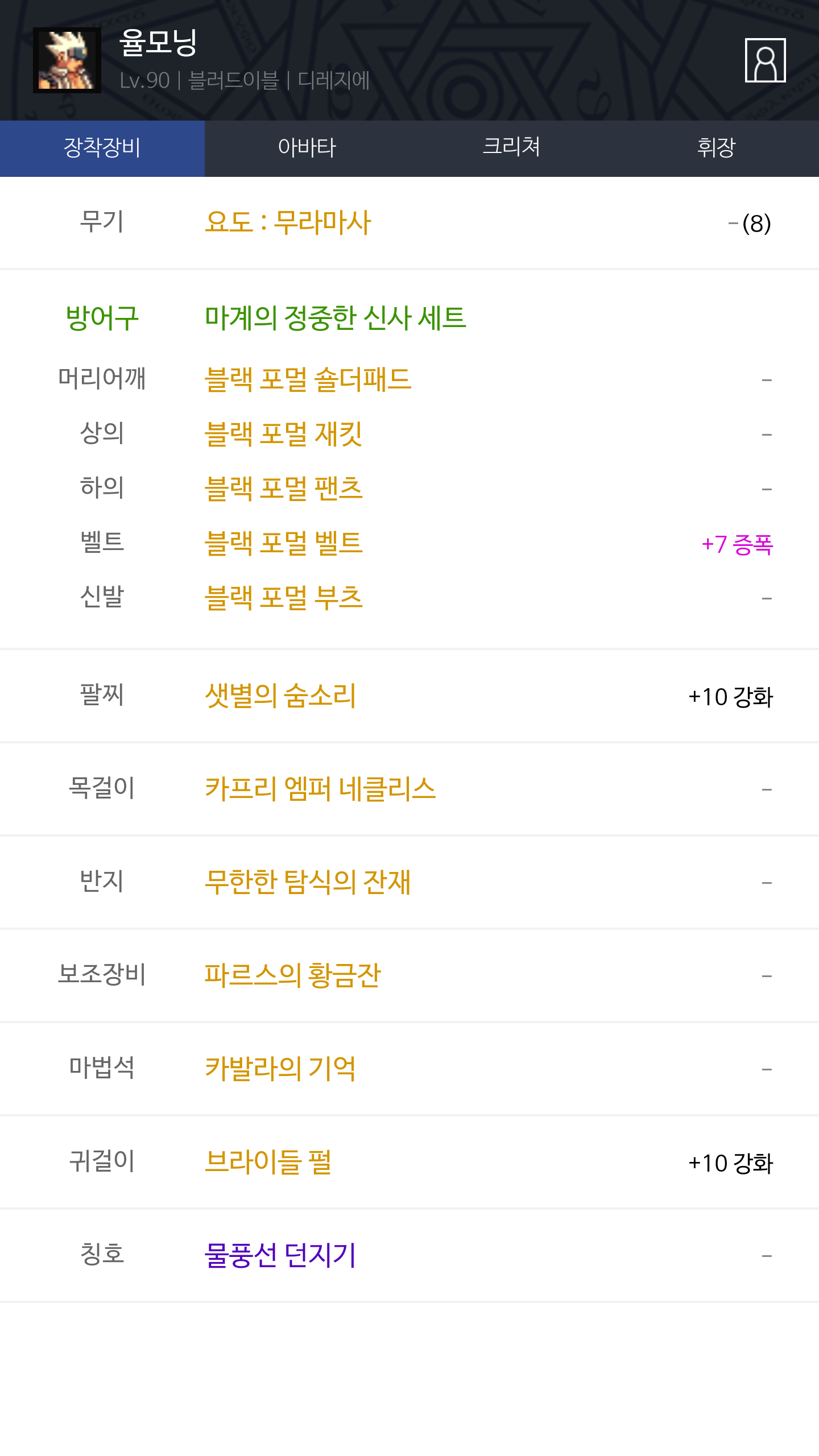Image resolution: width=819 pixels, height=1456 pixels.
Task: Open the character profile icon
Action: [x=765, y=60]
